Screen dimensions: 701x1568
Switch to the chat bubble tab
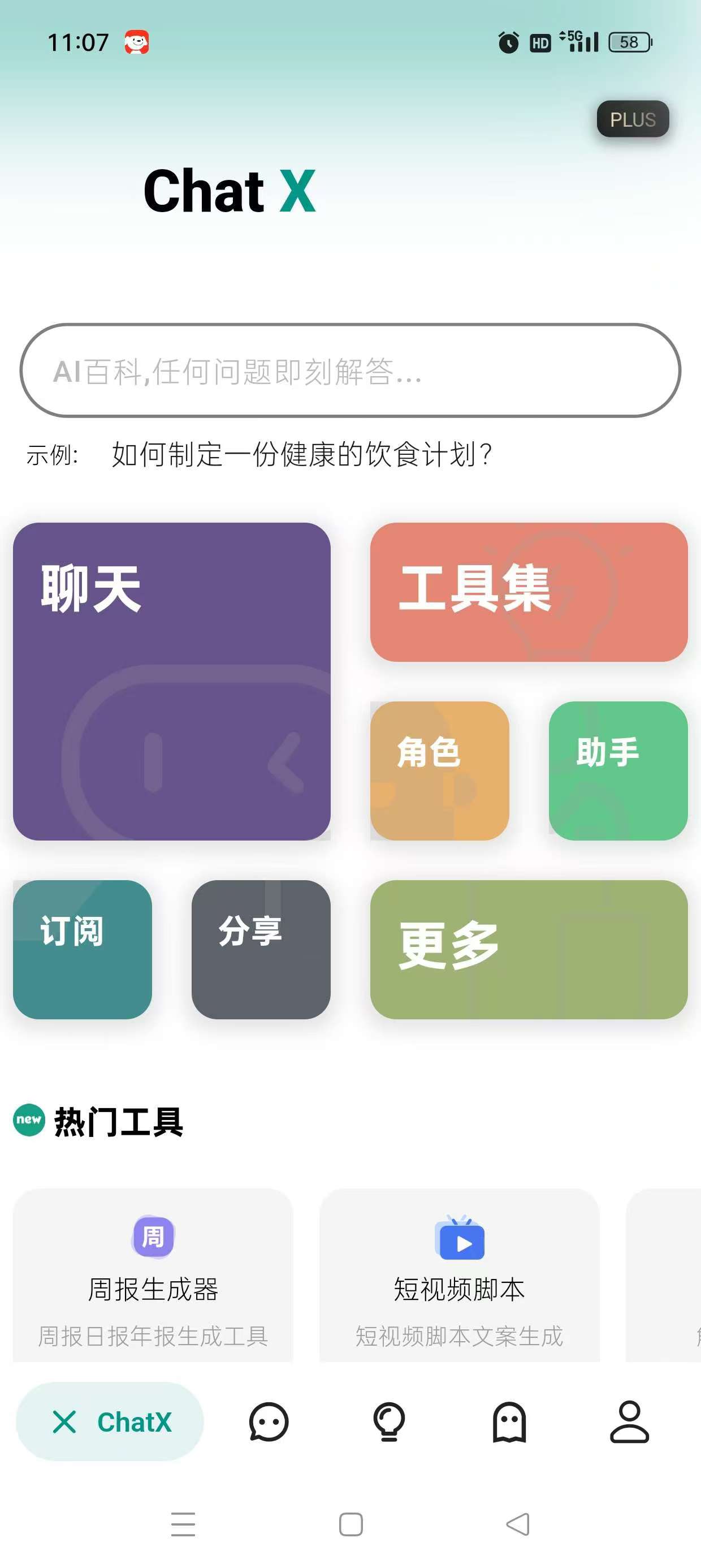[269, 1422]
